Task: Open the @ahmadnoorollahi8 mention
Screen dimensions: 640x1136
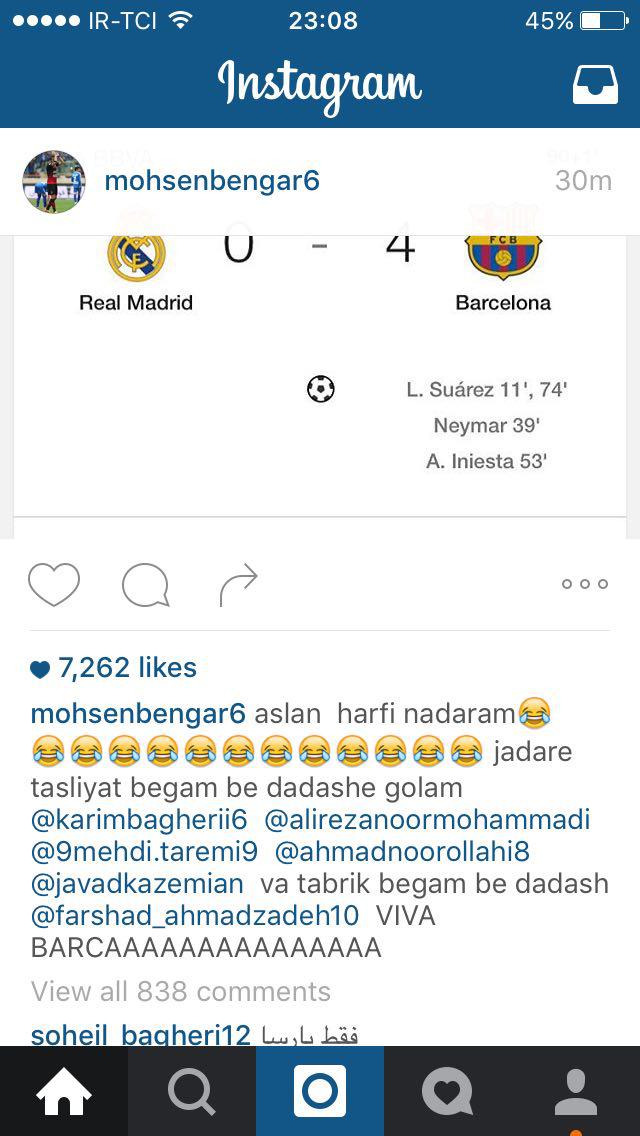Action: tap(402, 852)
